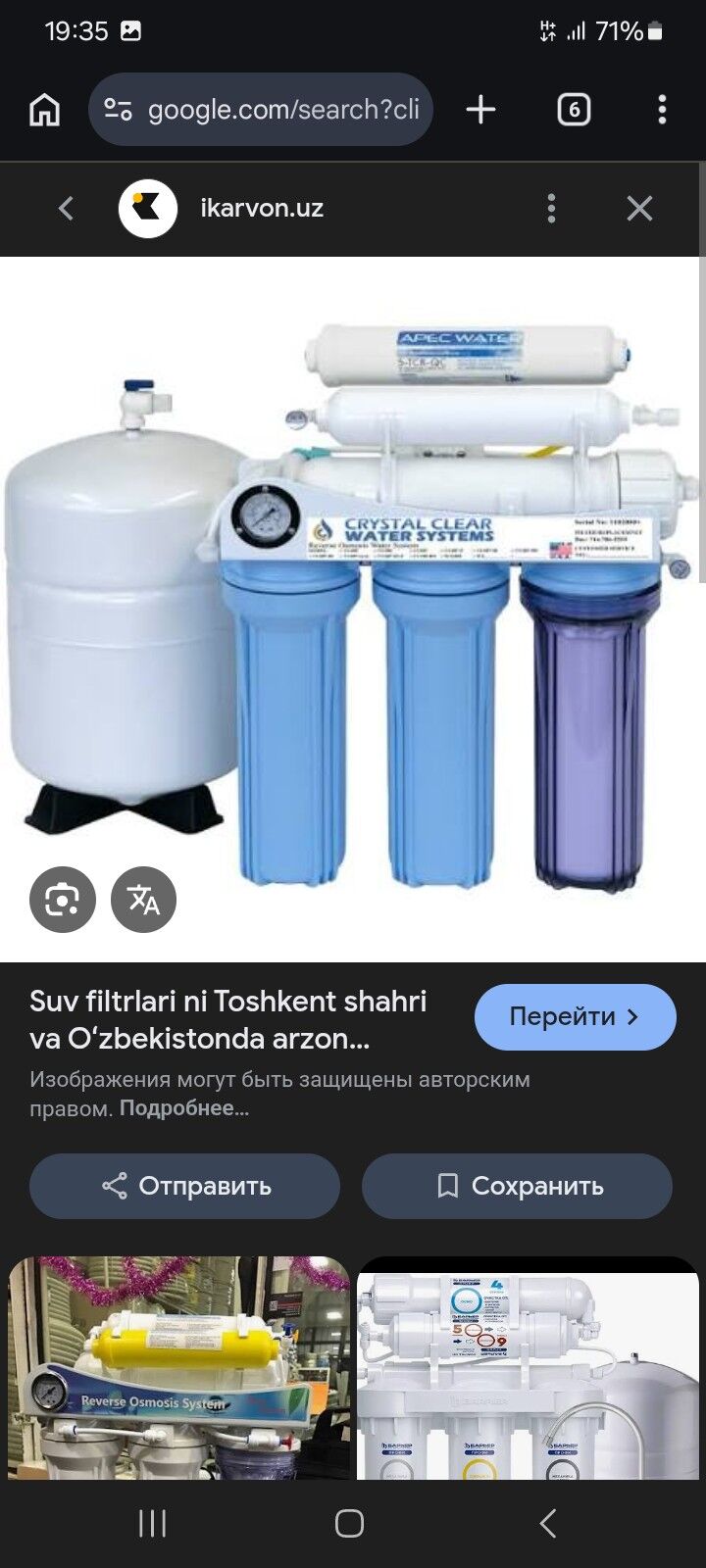Search this image with Google Lens

[63, 899]
